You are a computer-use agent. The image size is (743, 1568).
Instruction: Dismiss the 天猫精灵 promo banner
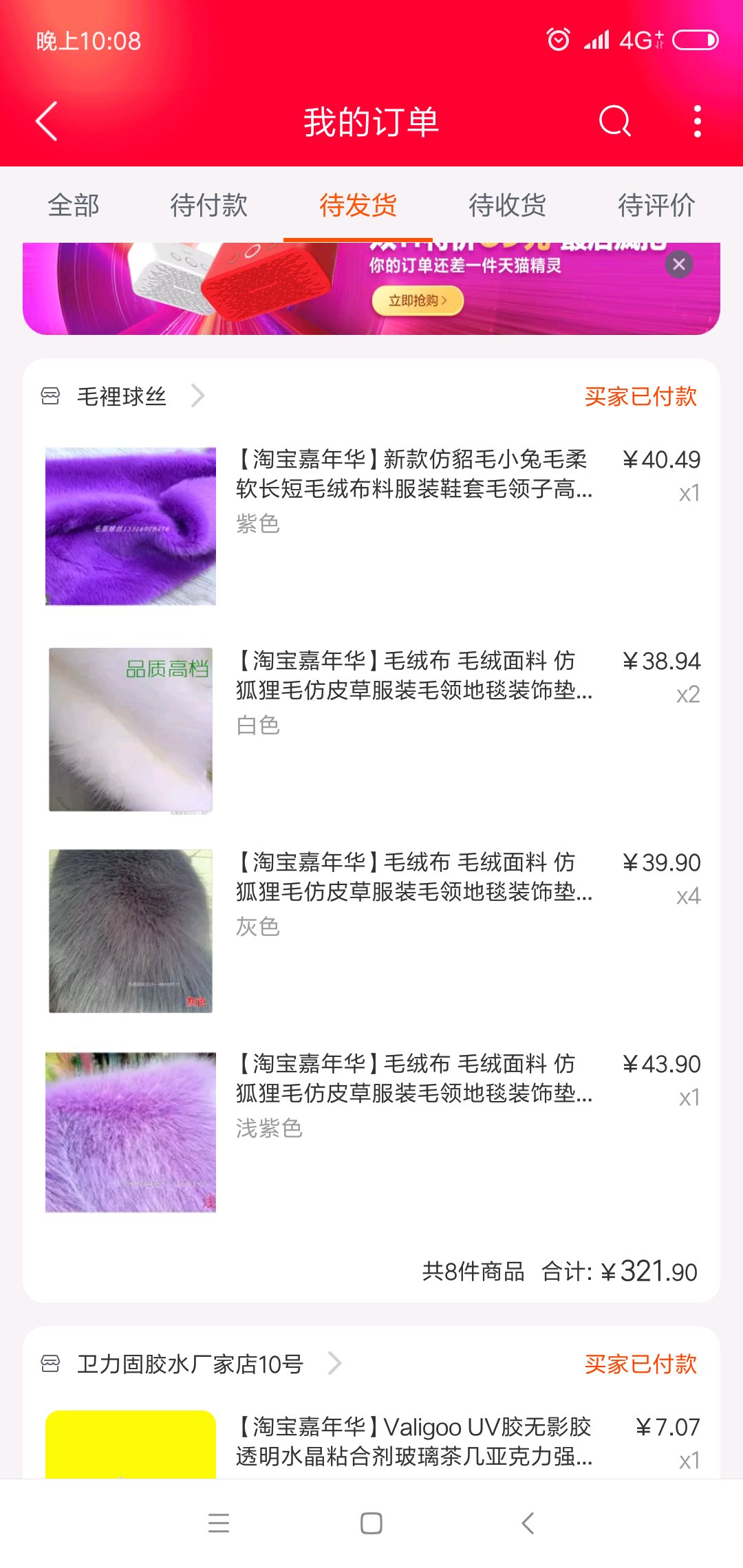[x=679, y=265]
